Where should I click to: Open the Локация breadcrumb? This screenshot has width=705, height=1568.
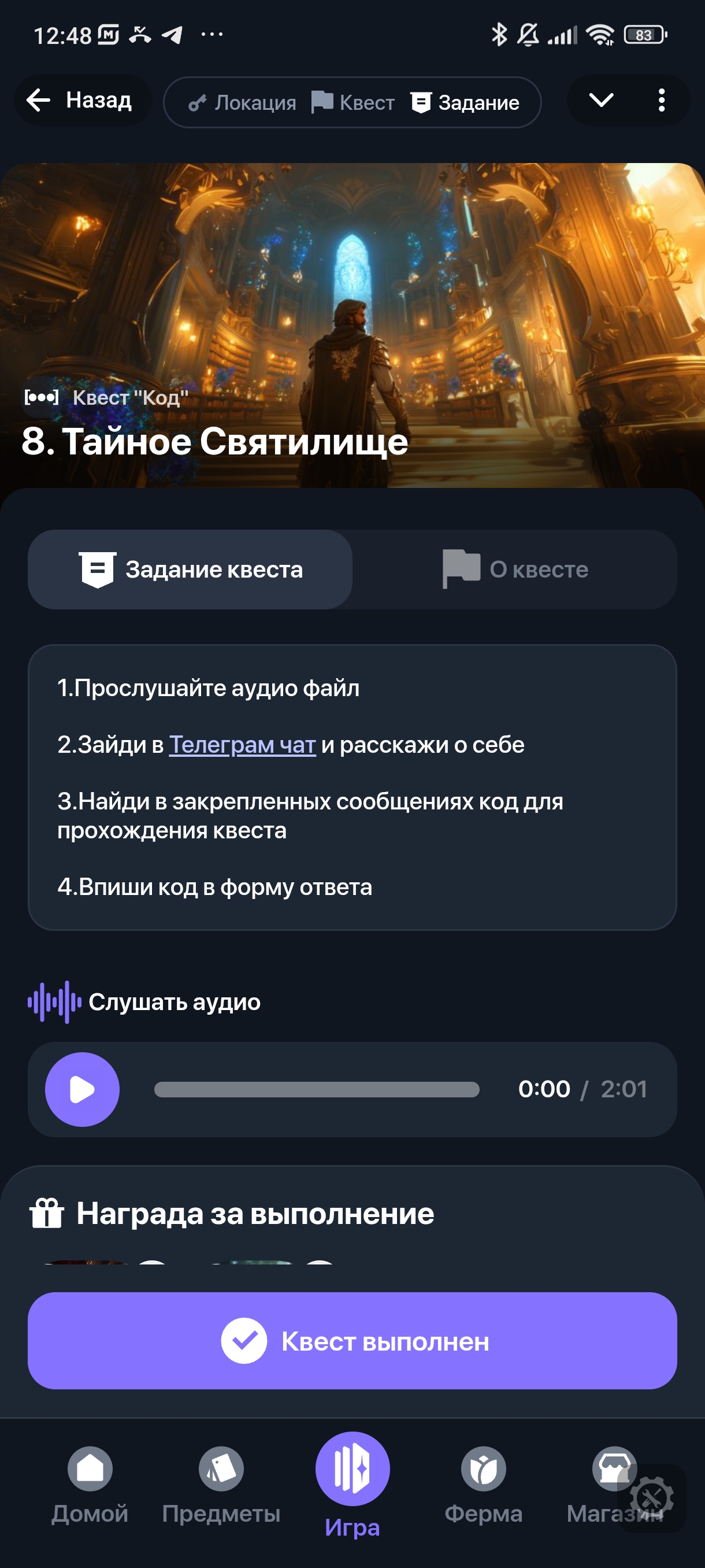[242, 102]
